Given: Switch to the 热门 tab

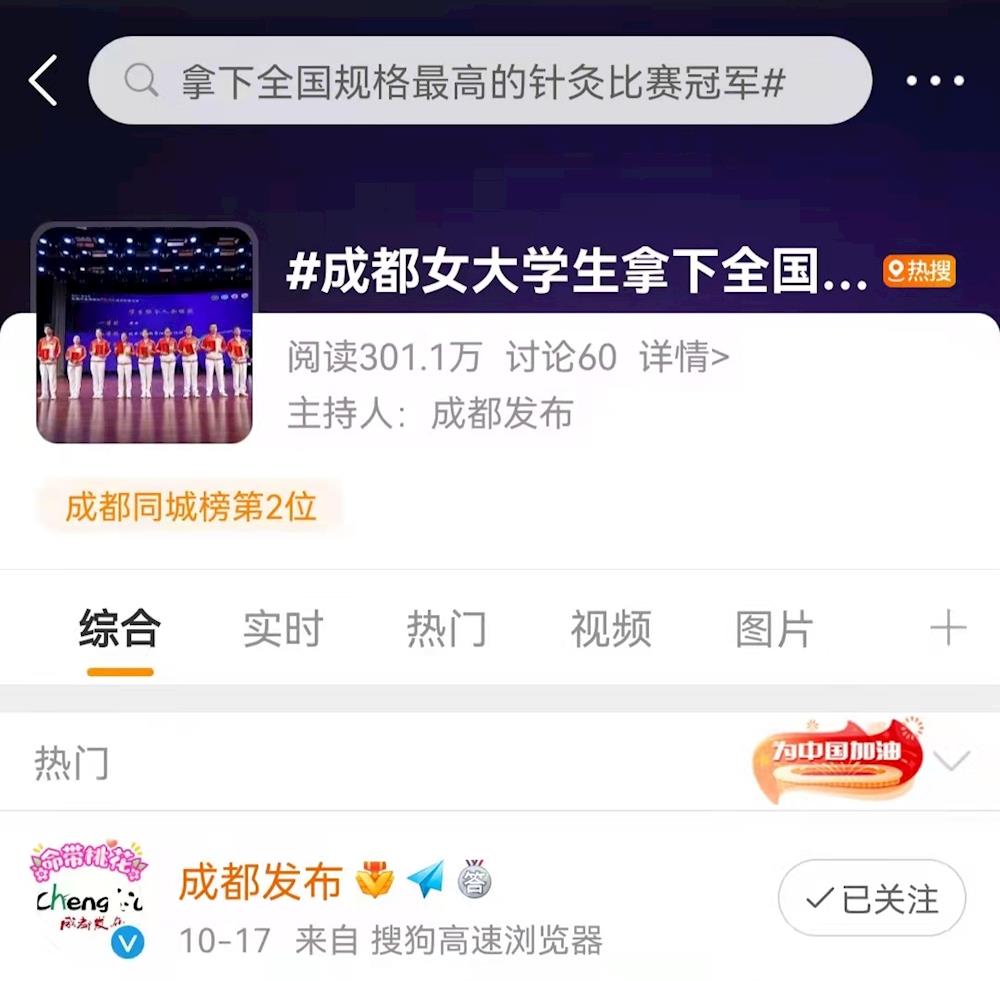Looking at the screenshot, I should point(446,630).
